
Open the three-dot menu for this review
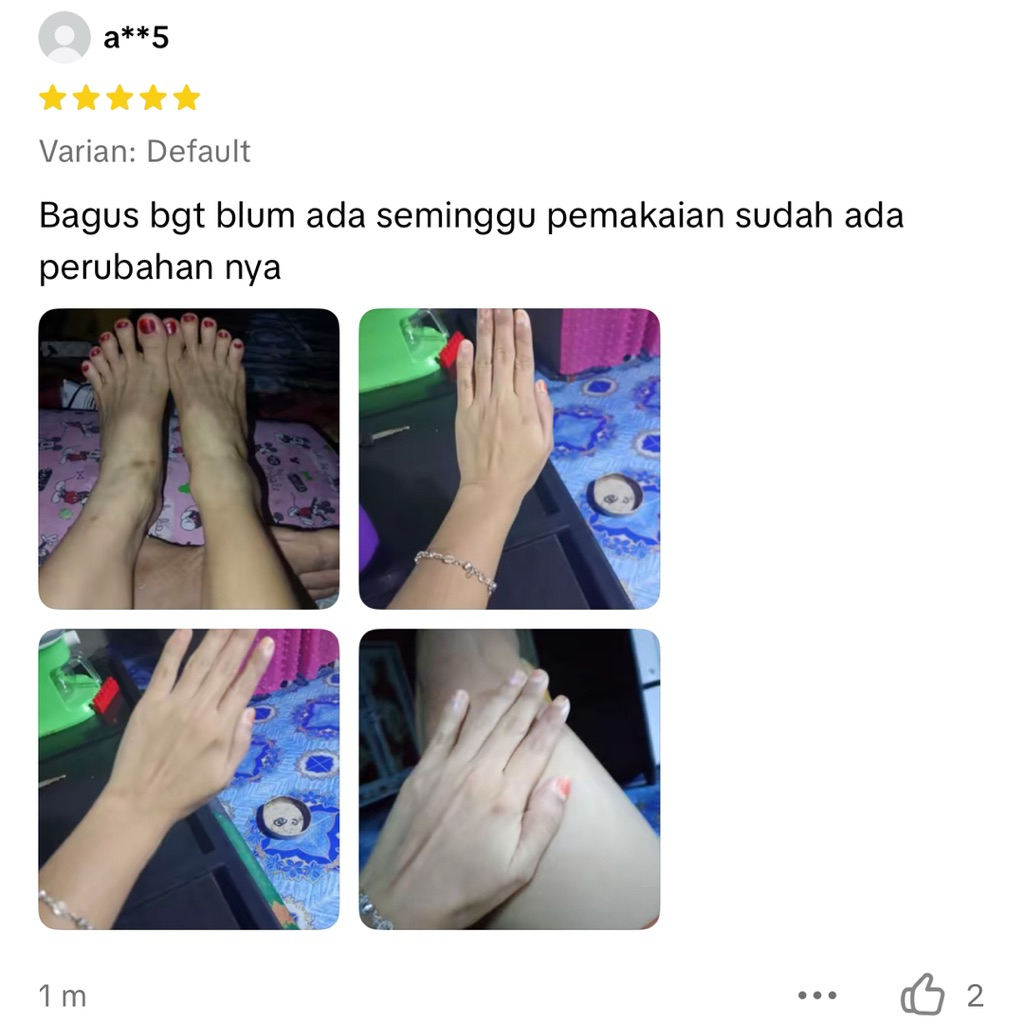[818, 996]
